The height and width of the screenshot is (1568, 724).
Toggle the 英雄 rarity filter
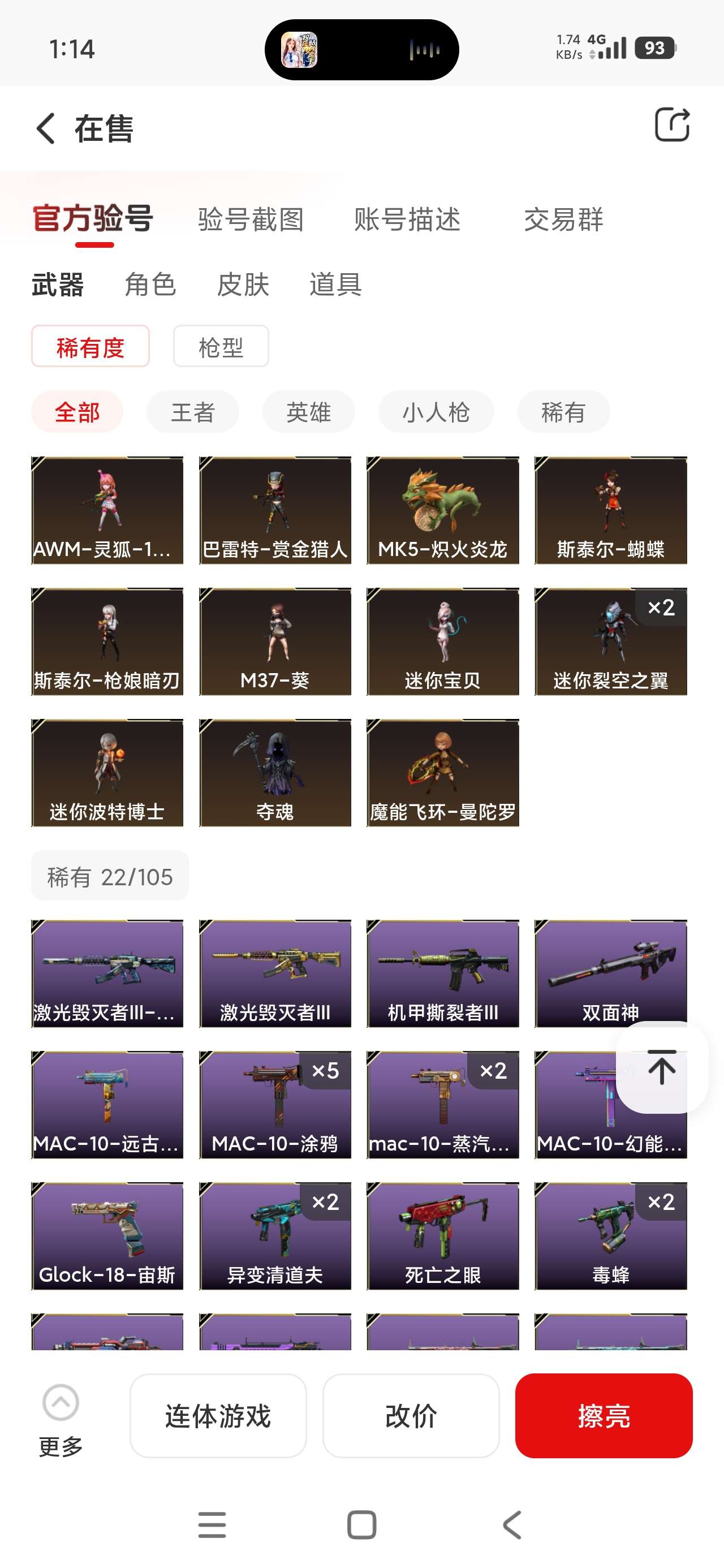click(308, 411)
